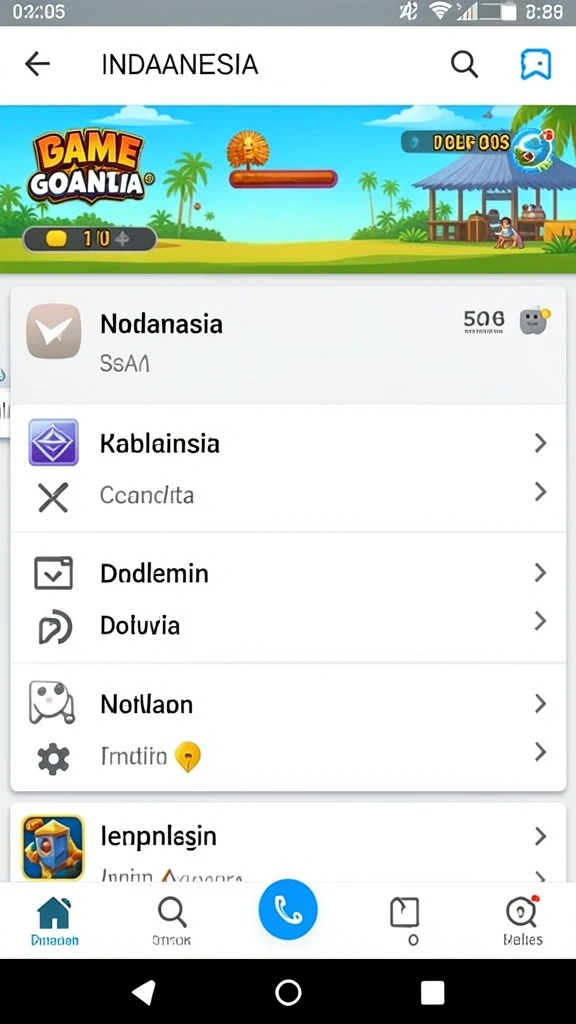The width and height of the screenshot is (576, 1024).
Task: Switch to the home tab
Action: (55, 921)
